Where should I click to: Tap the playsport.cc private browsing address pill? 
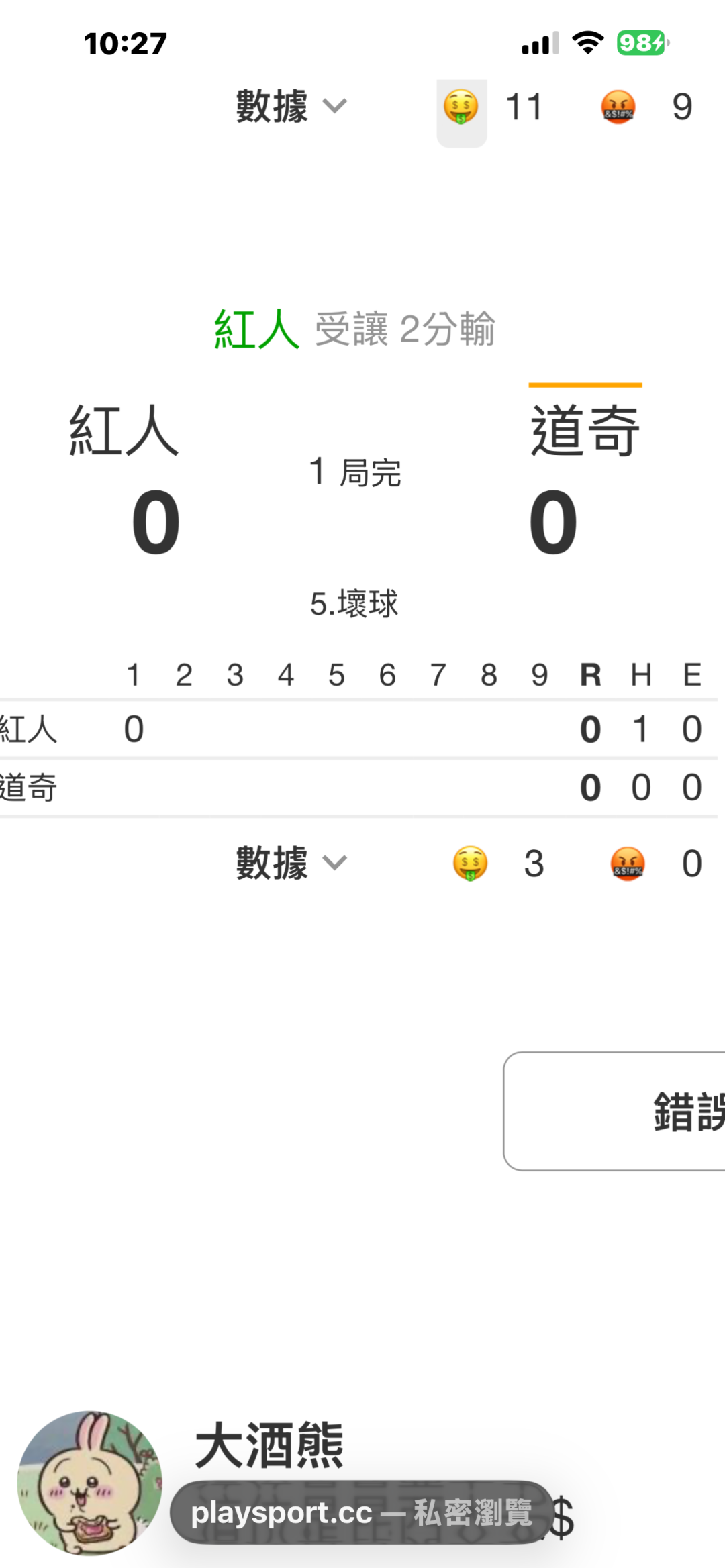pyautogui.click(x=362, y=1512)
